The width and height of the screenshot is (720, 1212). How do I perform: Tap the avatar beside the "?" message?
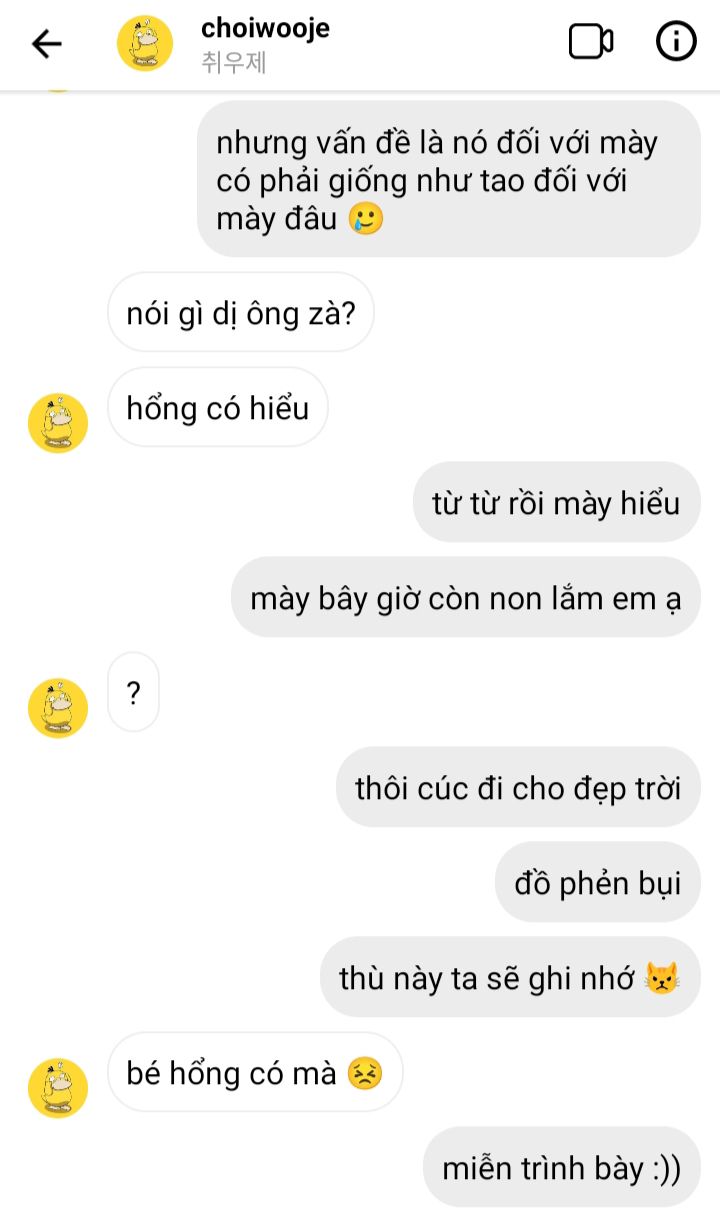(58, 708)
